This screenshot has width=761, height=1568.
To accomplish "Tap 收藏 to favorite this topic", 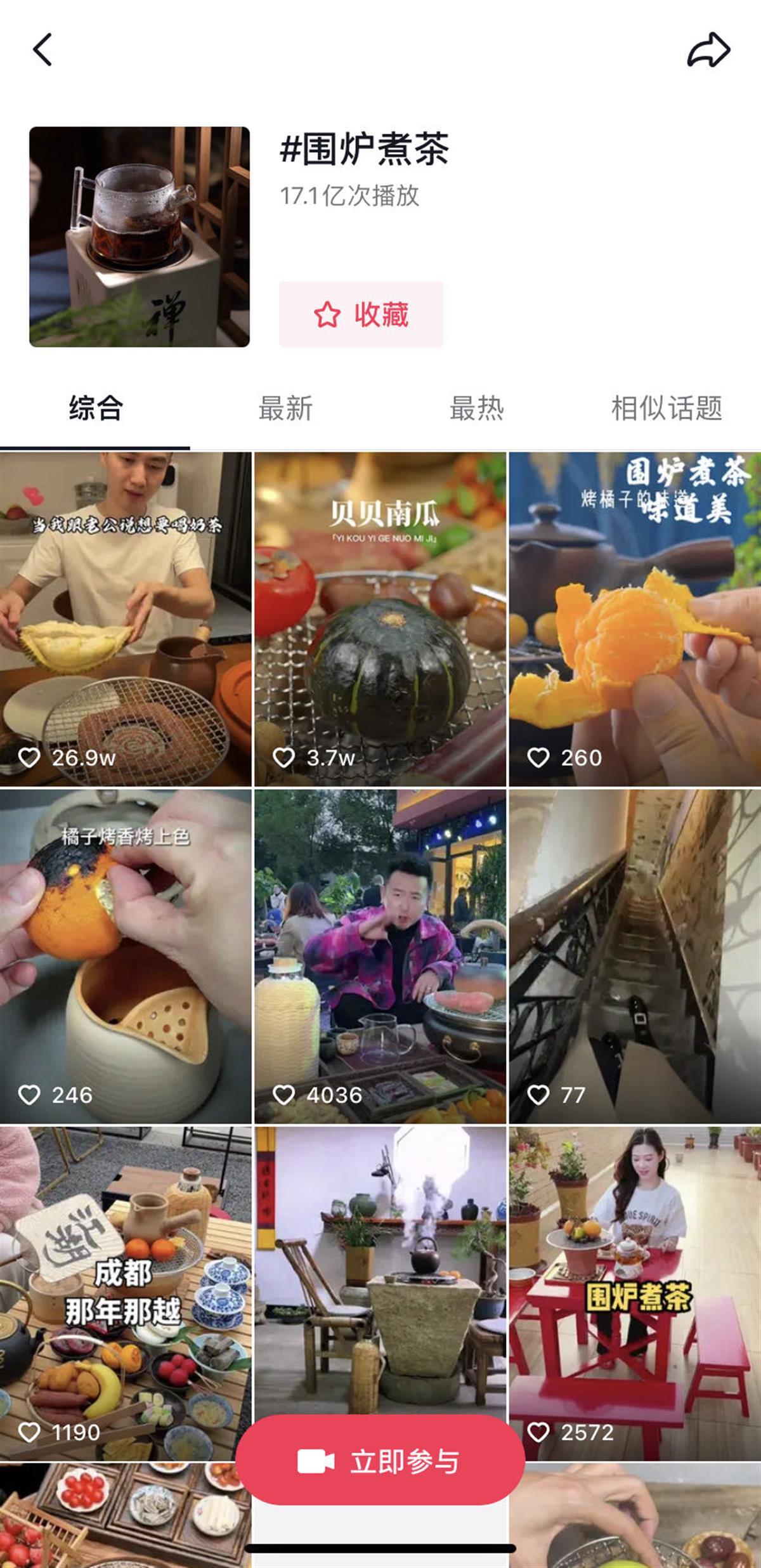I will [x=361, y=314].
